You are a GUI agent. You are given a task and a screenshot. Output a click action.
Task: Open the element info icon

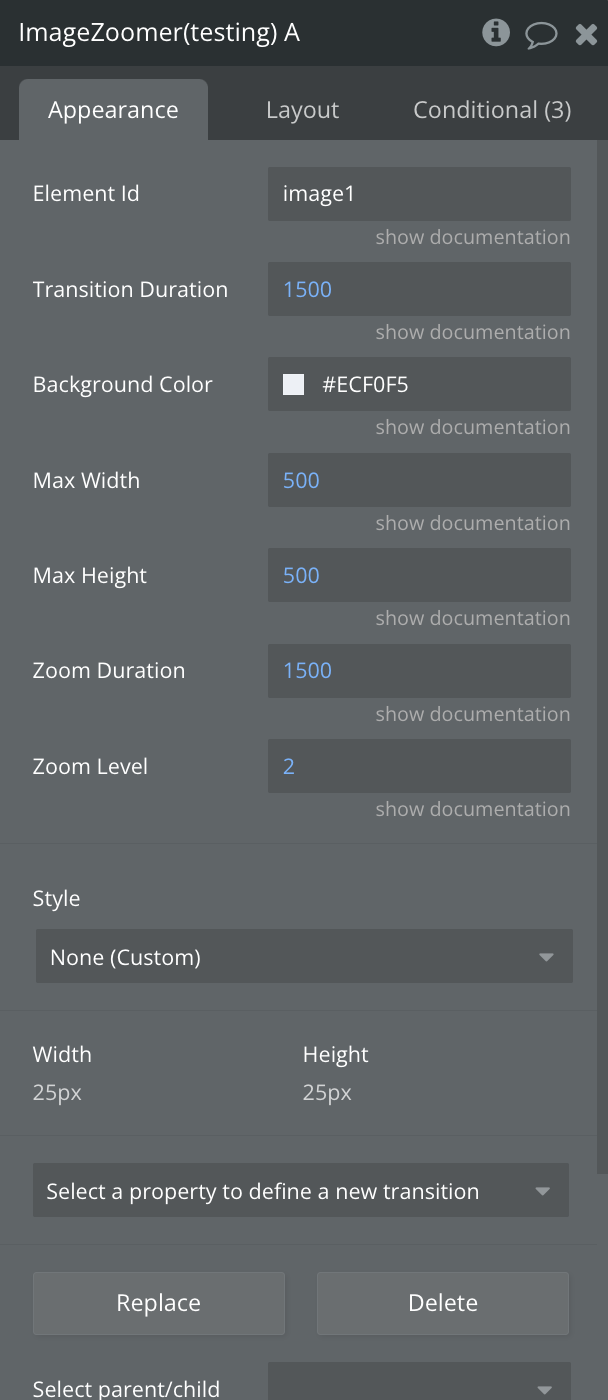point(495,33)
